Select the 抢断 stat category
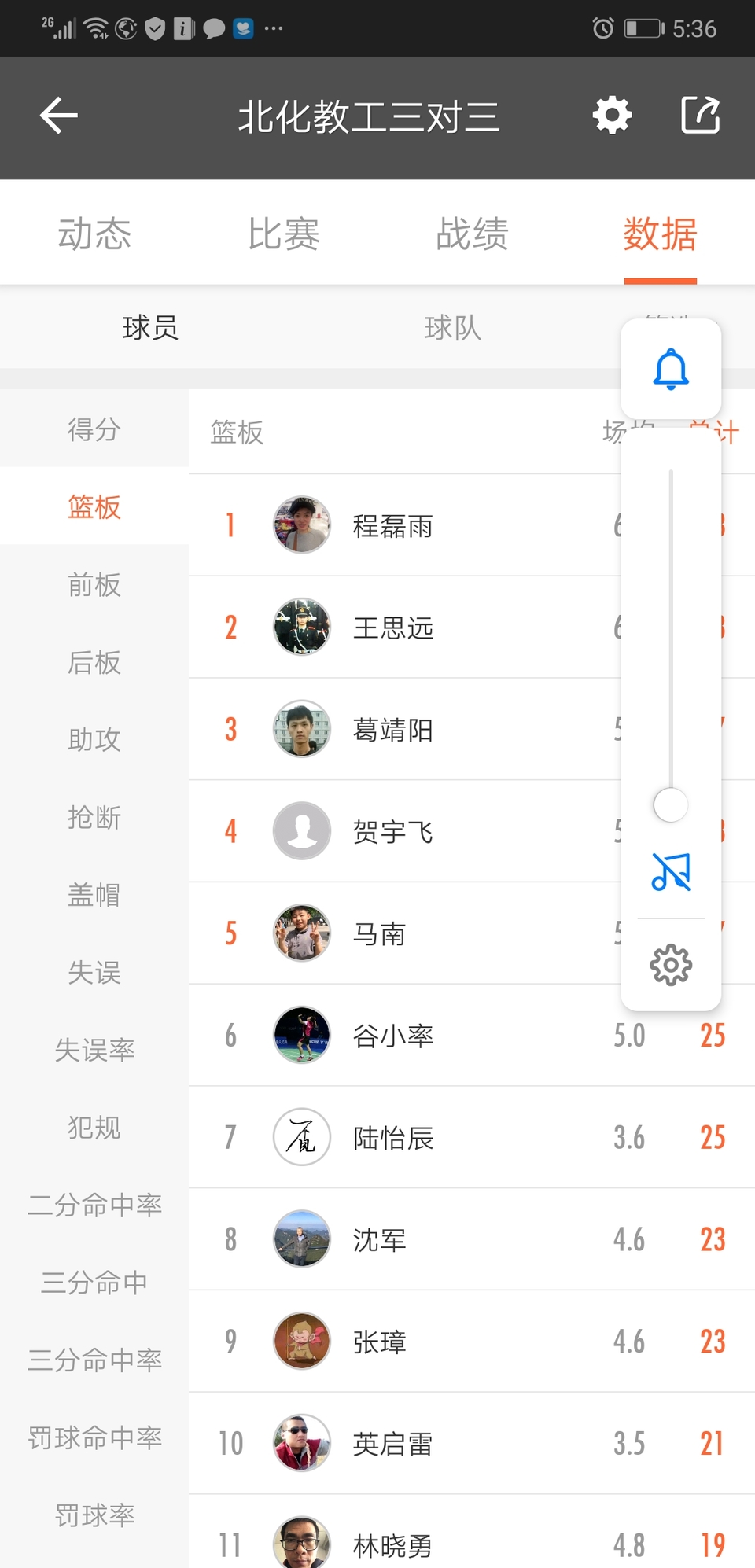Viewport: 755px width, 1568px height. point(94,818)
